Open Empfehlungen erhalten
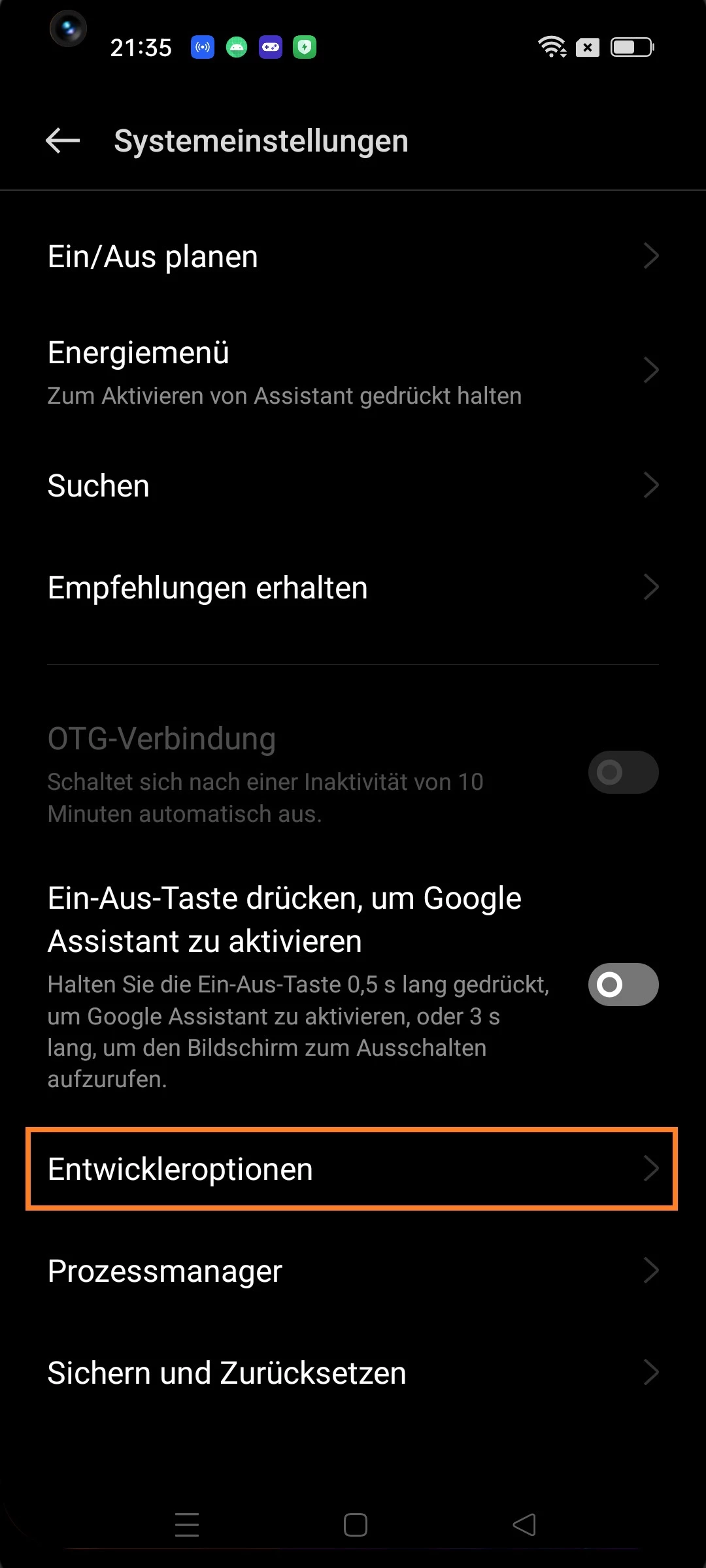706x1568 pixels. (x=353, y=588)
